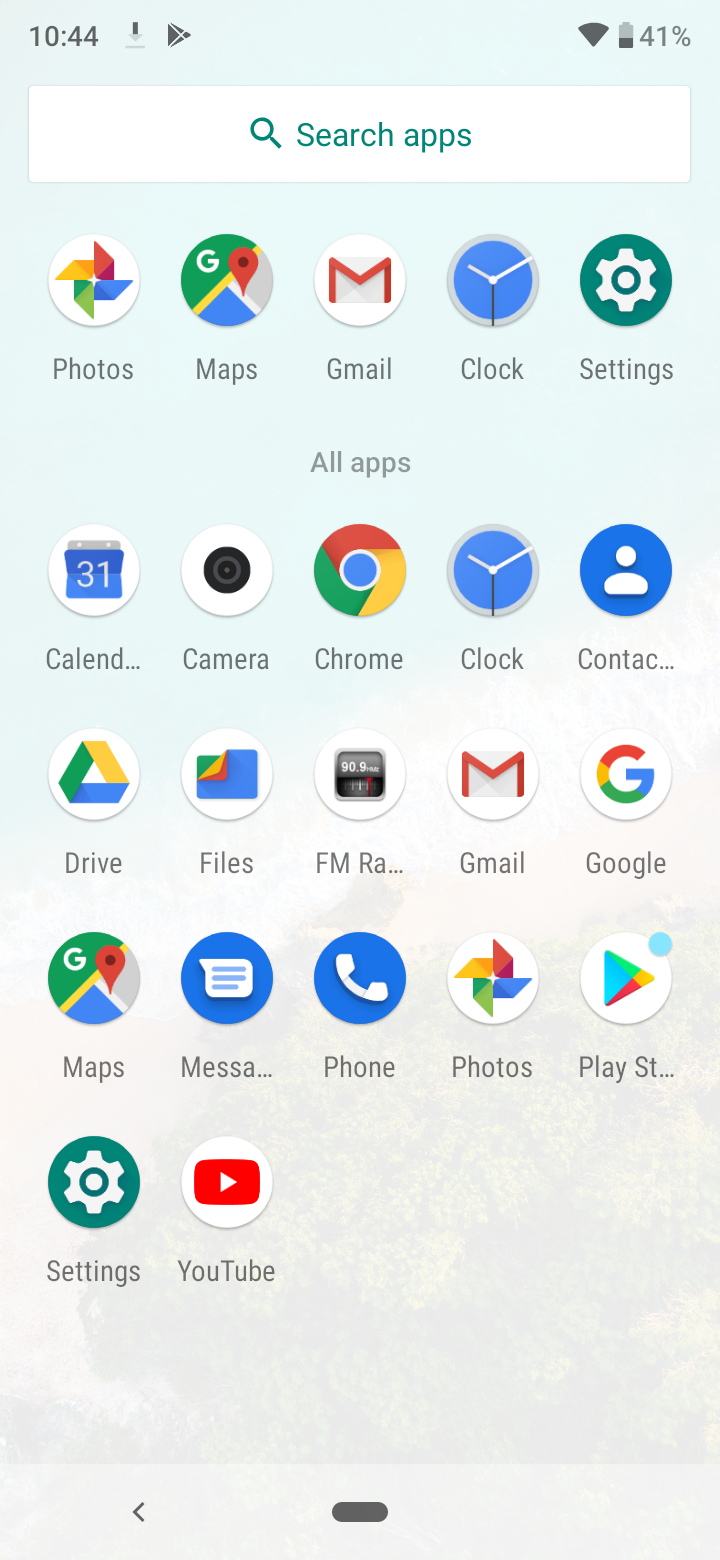Screen dimensions: 720x1560
Task: Tap the Search apps field
Action: coord(359,134)
